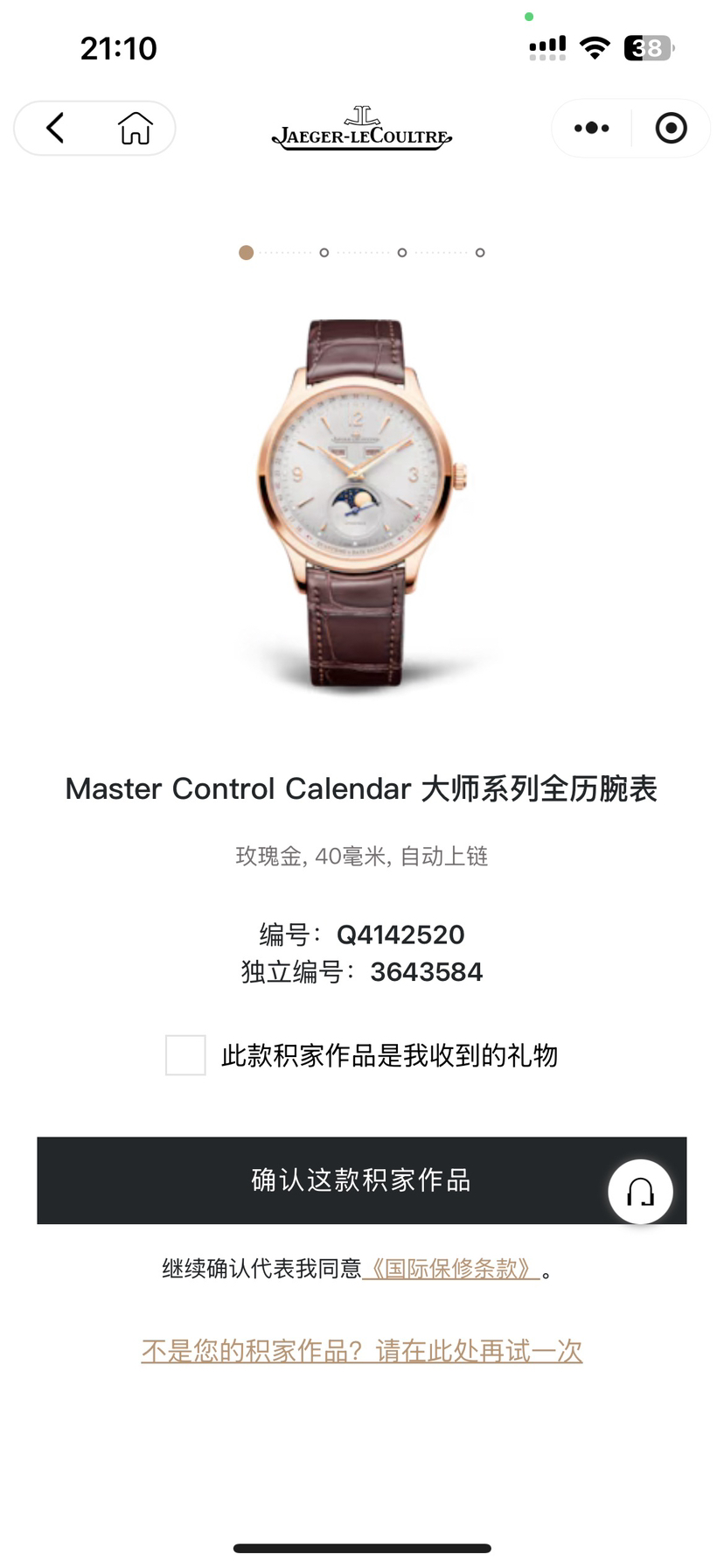Tap 不是您的积家作品？请在此处再试一次

[362, 1351]
